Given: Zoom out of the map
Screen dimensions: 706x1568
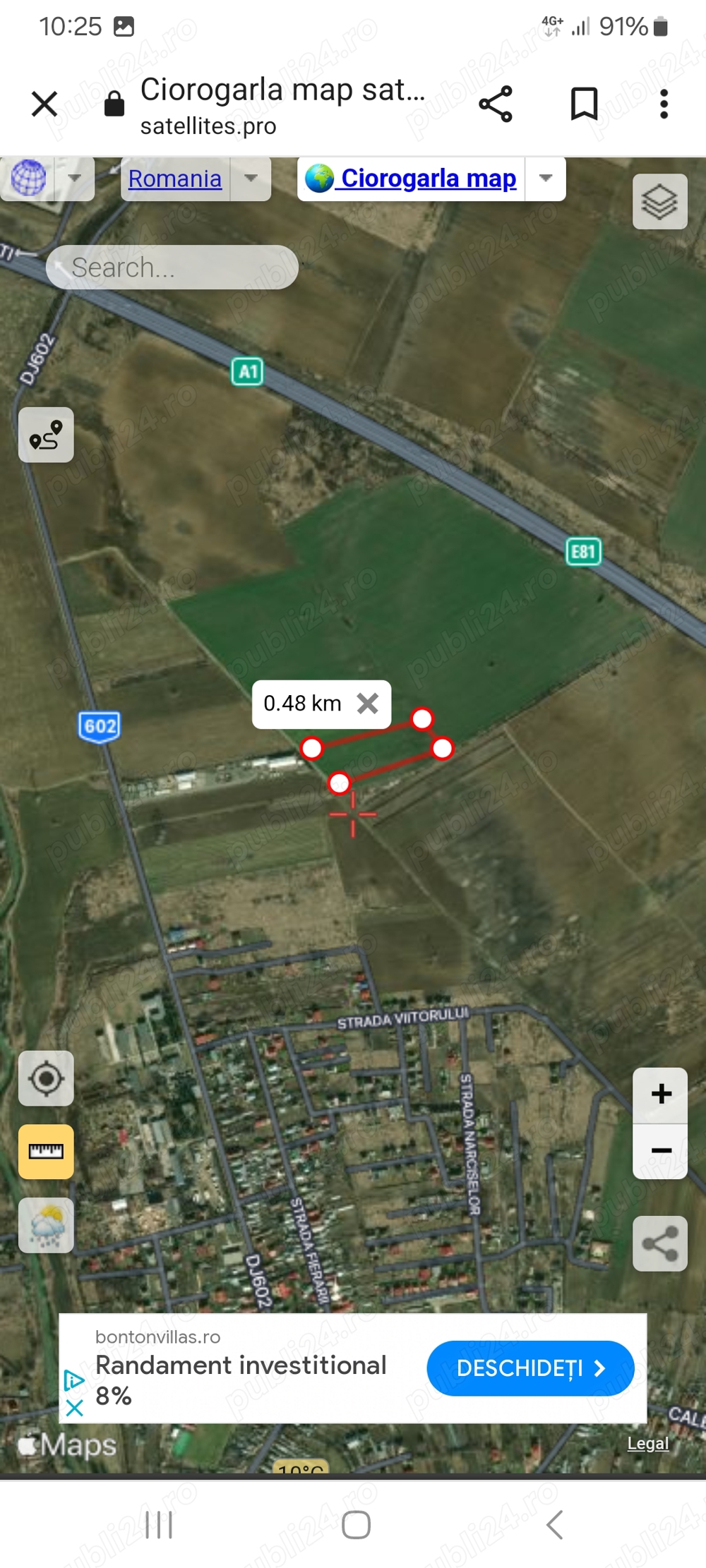Looking at the screenshot, I should click(661, 1151).
